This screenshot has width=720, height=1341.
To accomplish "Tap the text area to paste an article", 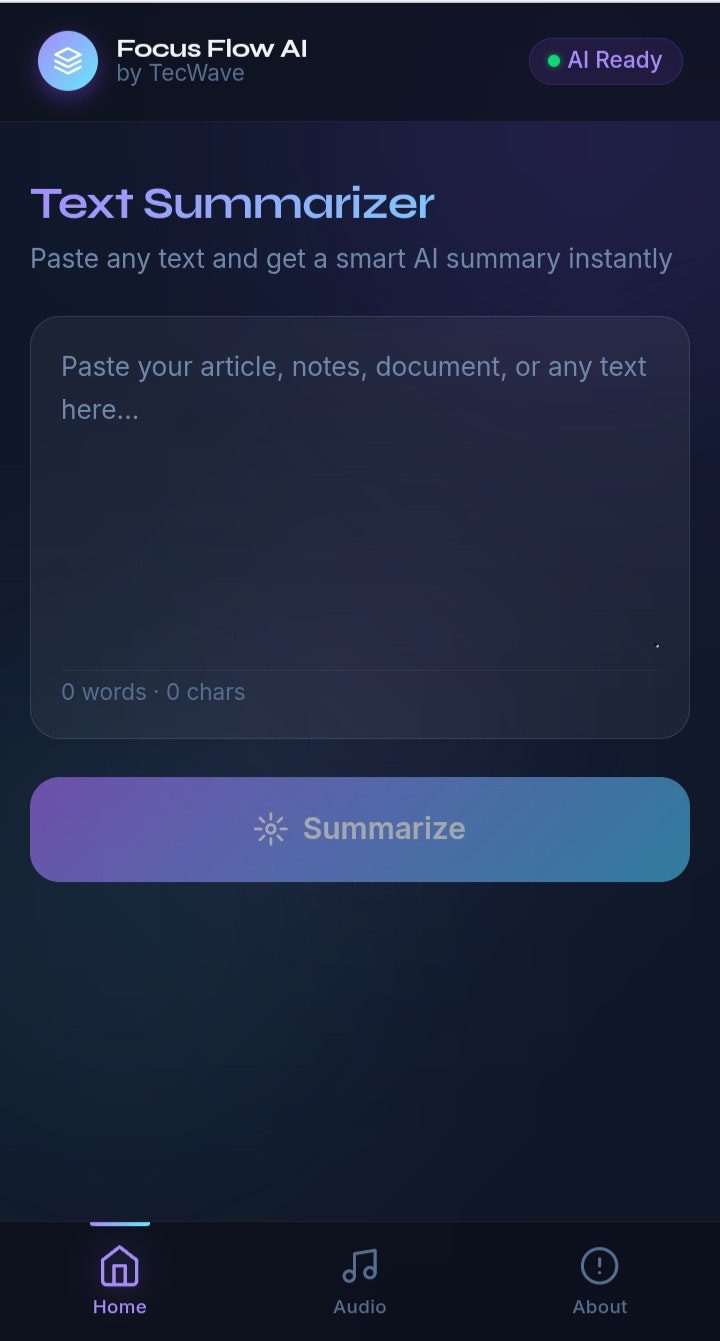I will [359, 500].
